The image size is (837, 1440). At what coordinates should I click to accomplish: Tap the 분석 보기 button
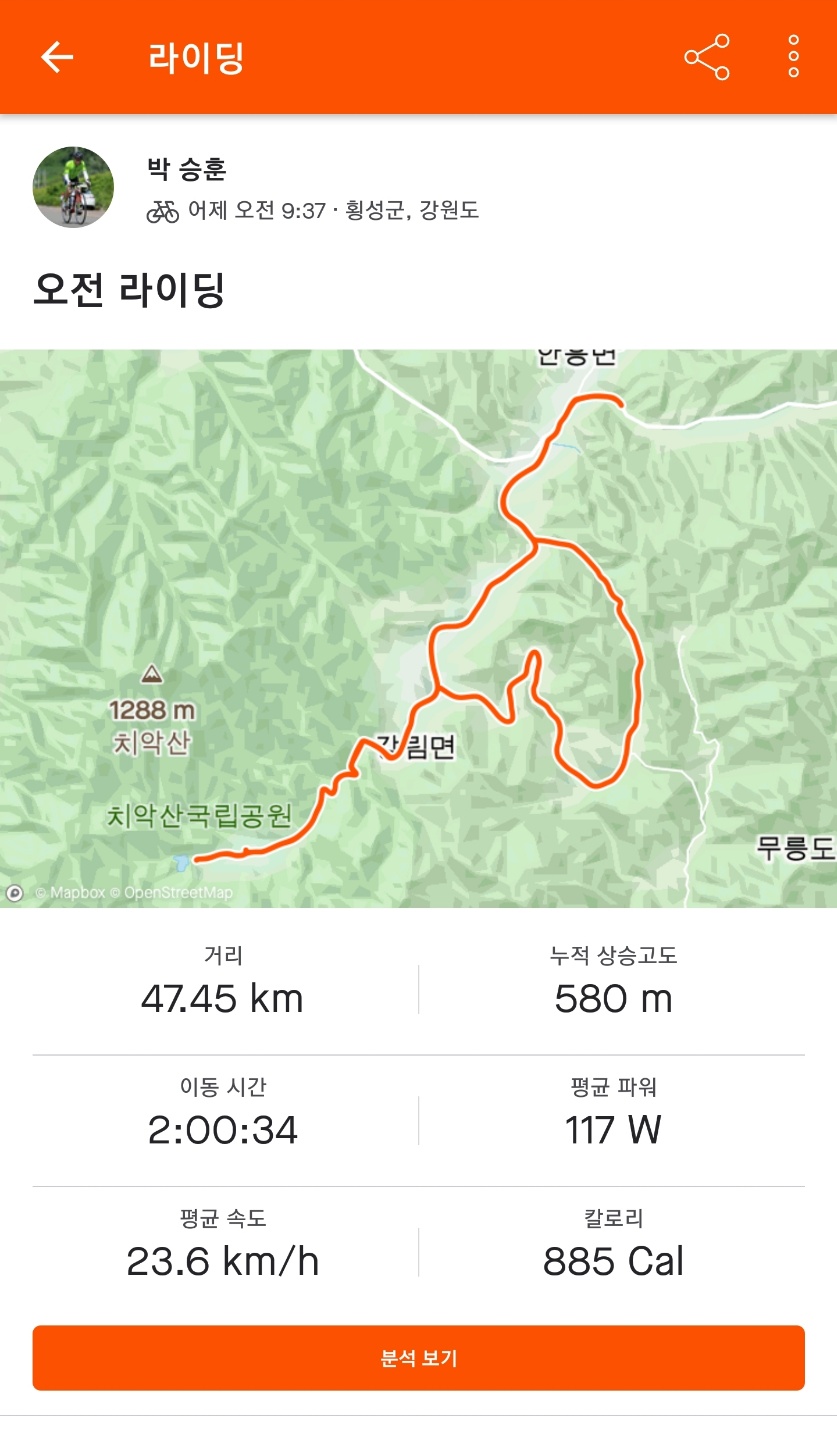pyautogui.click(x=418, y=1358)
